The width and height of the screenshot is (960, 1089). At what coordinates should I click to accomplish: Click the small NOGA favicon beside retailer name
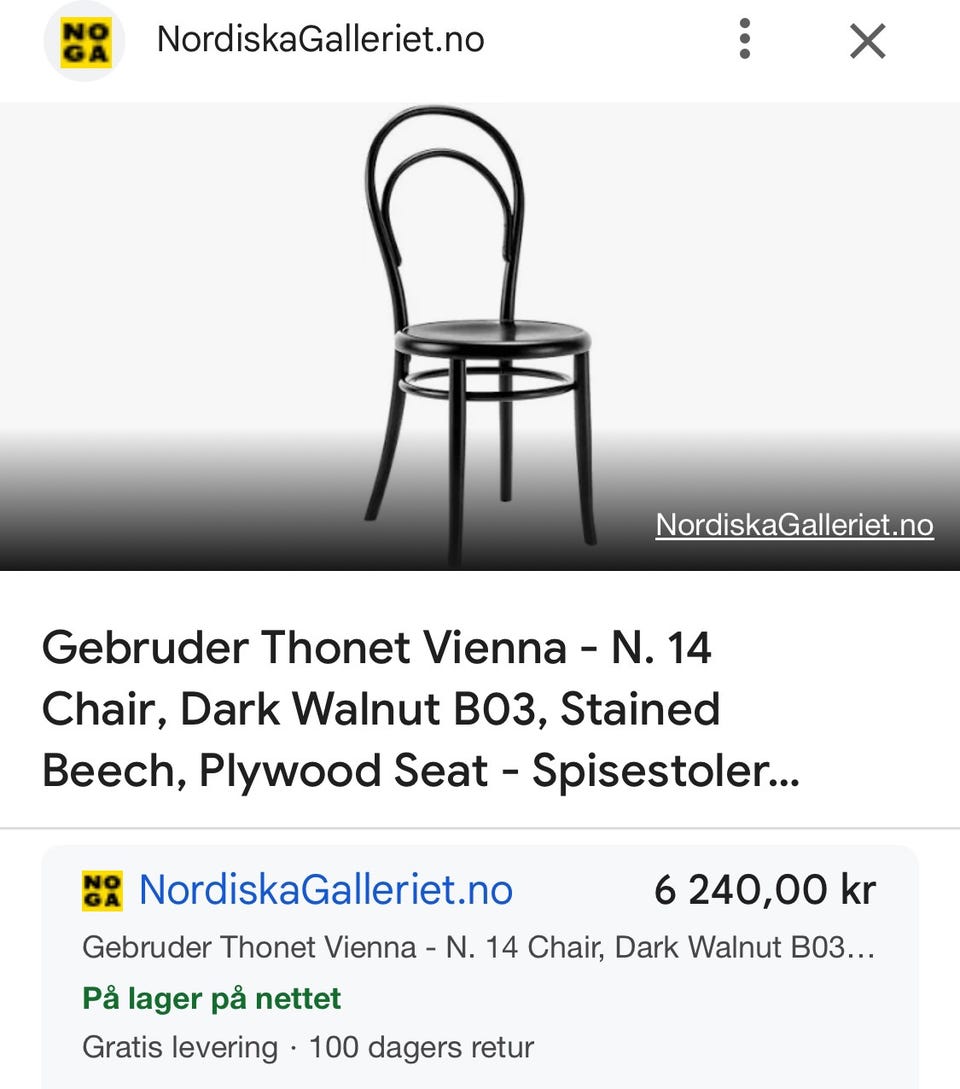[x=103, y=889]
